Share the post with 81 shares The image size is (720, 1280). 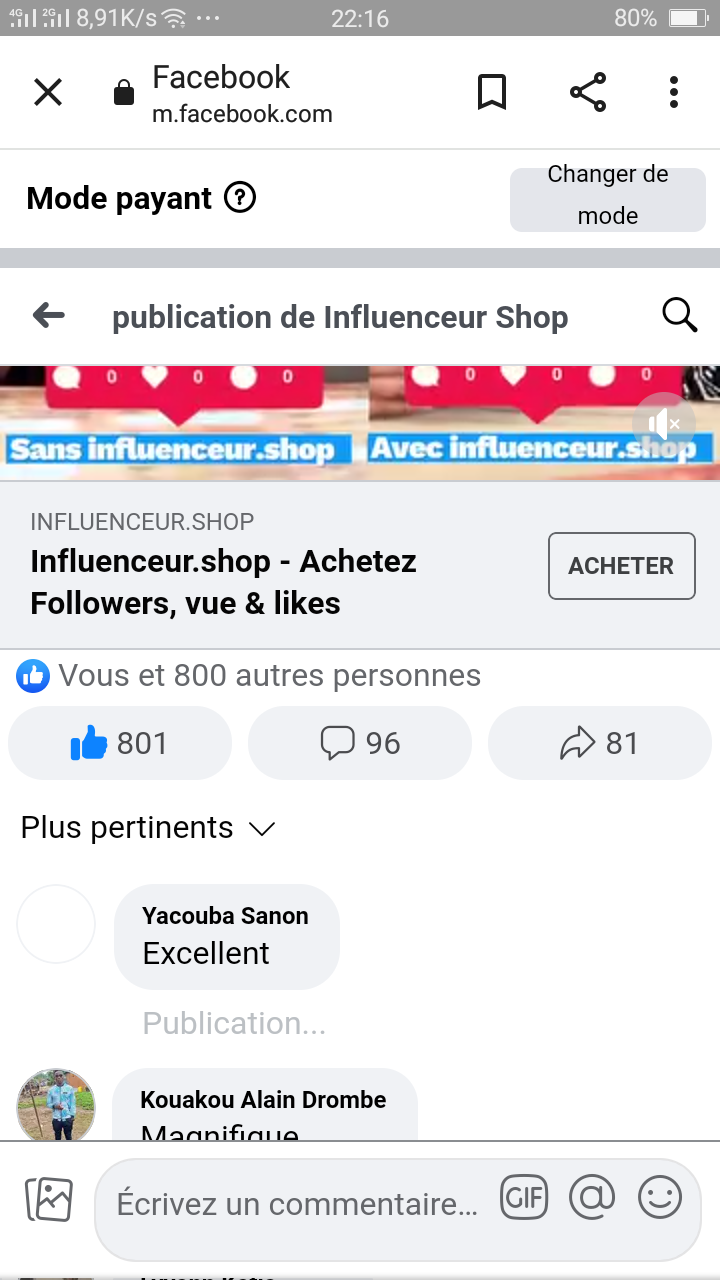(600, 743)
